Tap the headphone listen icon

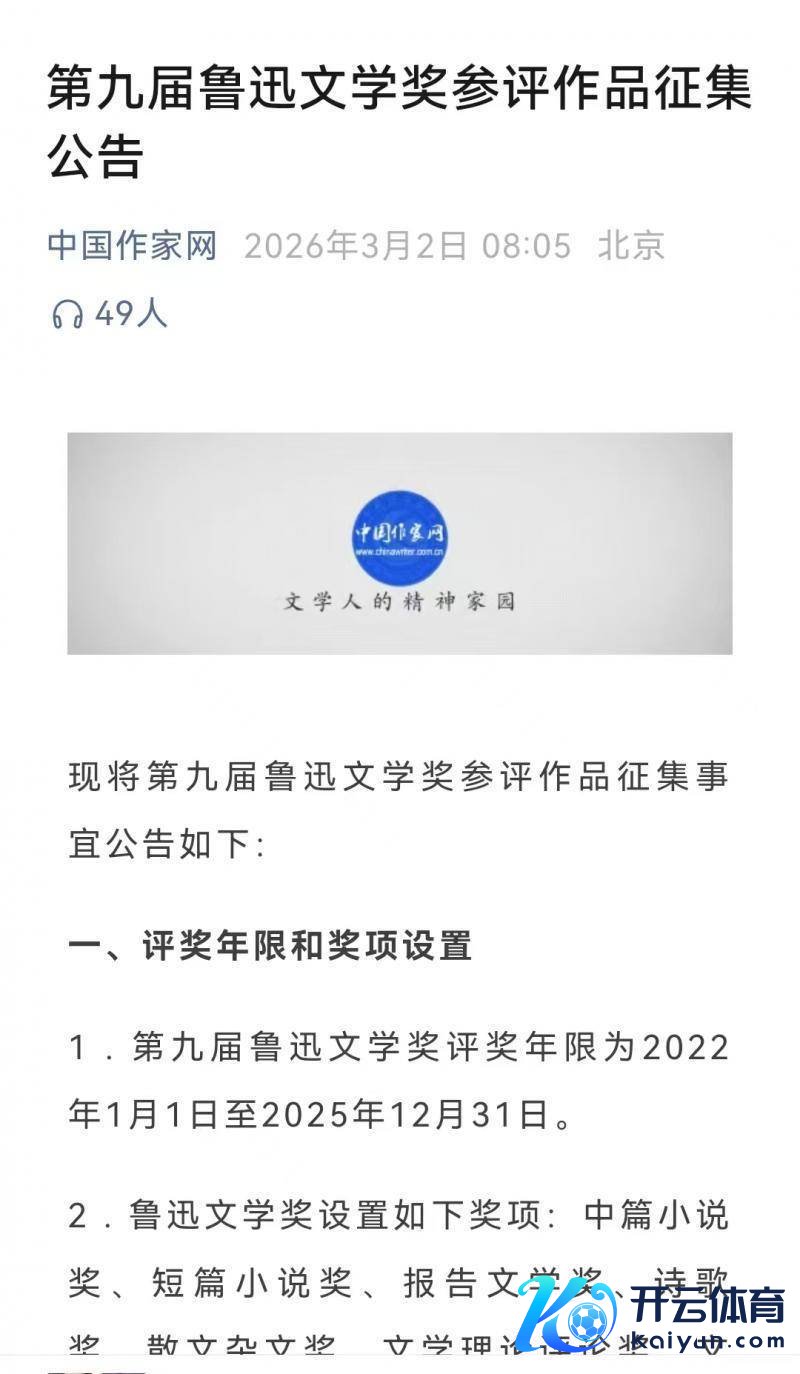click(67, 315)
